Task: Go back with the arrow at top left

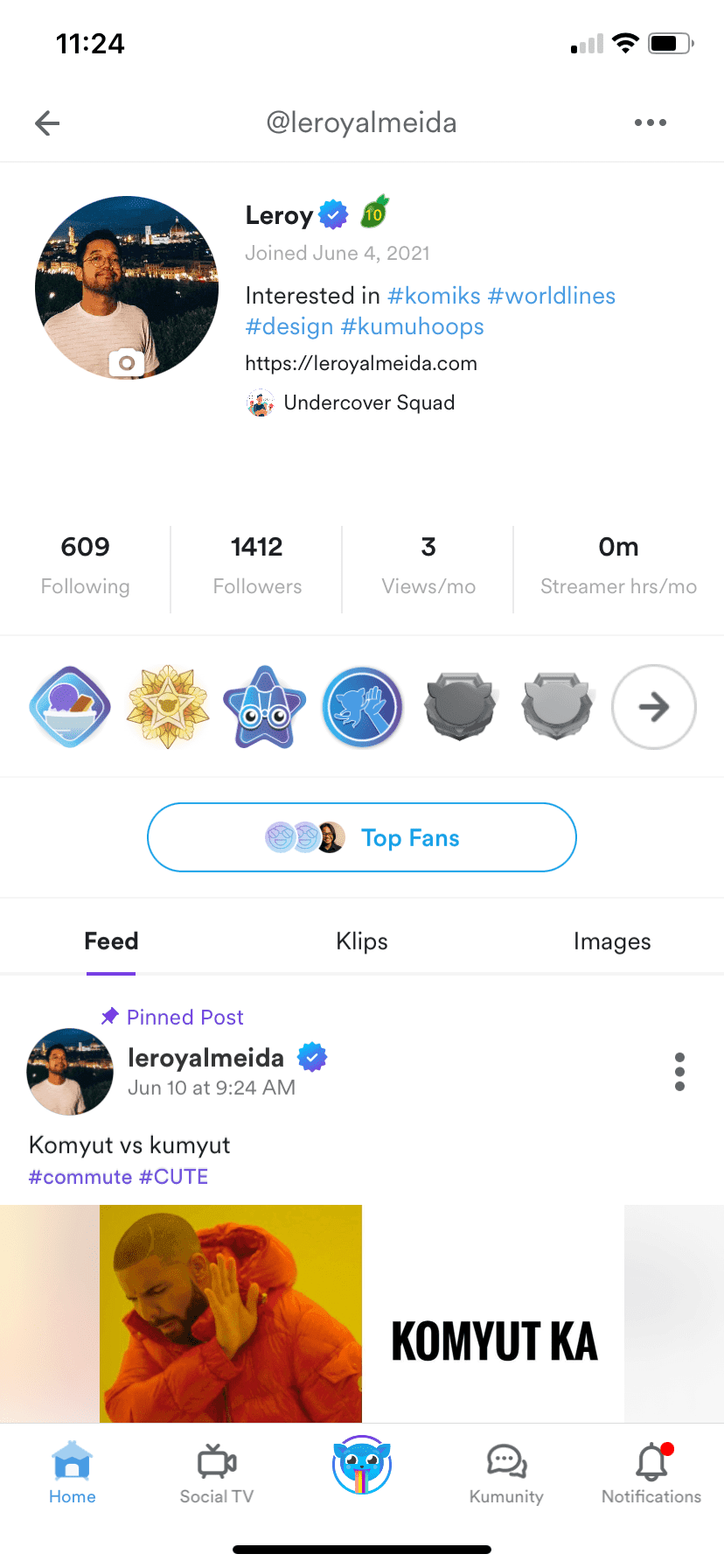Action: [46, 122]
